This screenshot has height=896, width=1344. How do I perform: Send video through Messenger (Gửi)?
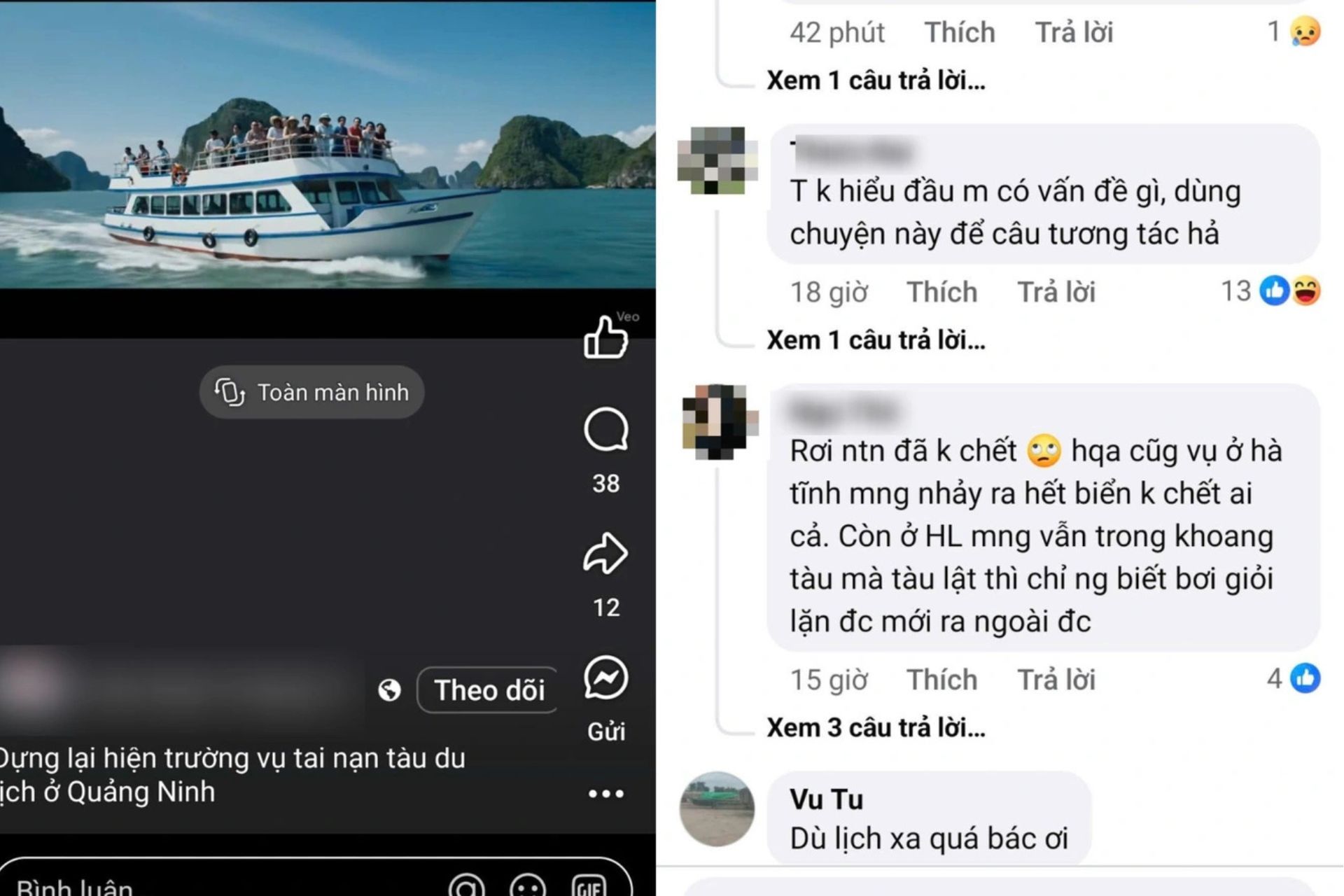pyautogui.click(x=605, y=678)
